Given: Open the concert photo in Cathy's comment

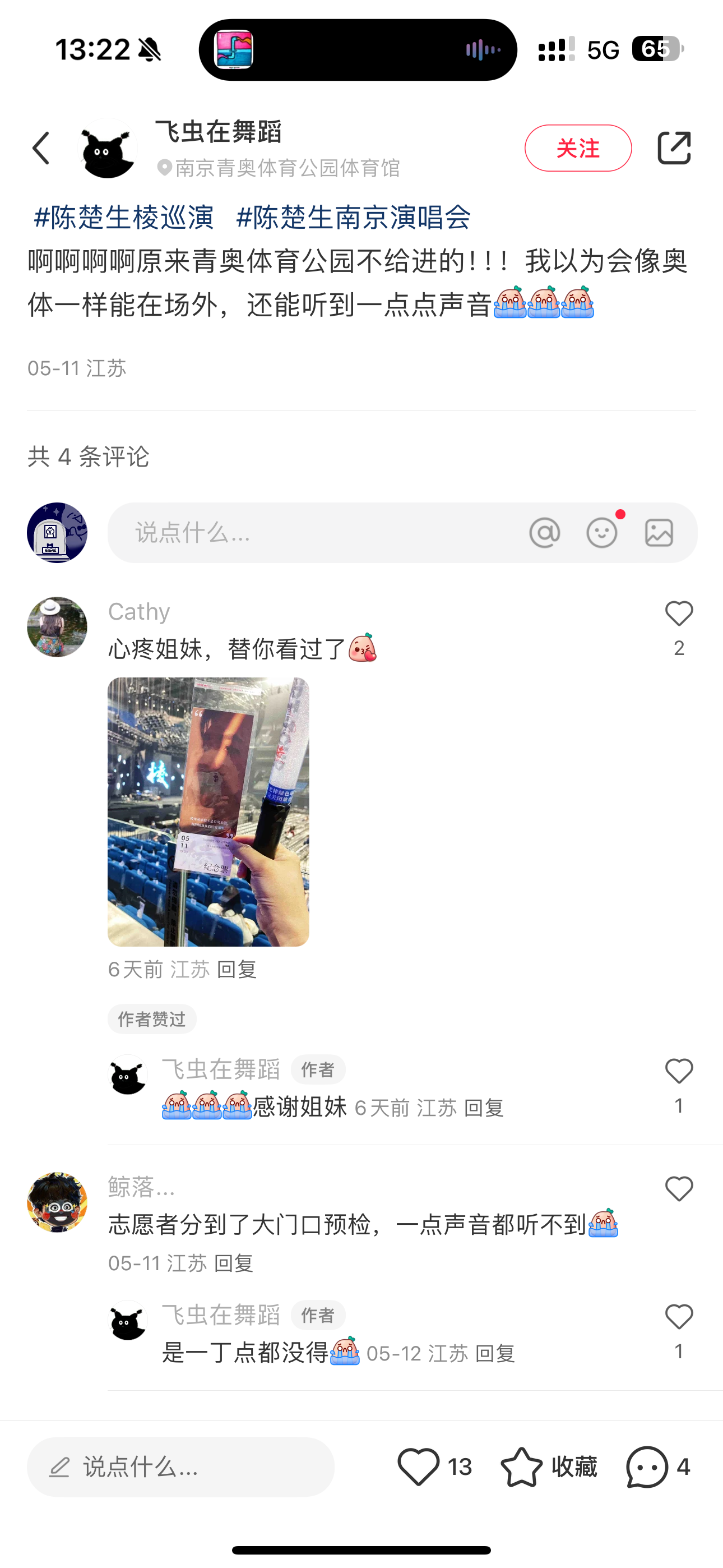Looking at the screenshot, I should pyautogui.click(x=208, y=811).
